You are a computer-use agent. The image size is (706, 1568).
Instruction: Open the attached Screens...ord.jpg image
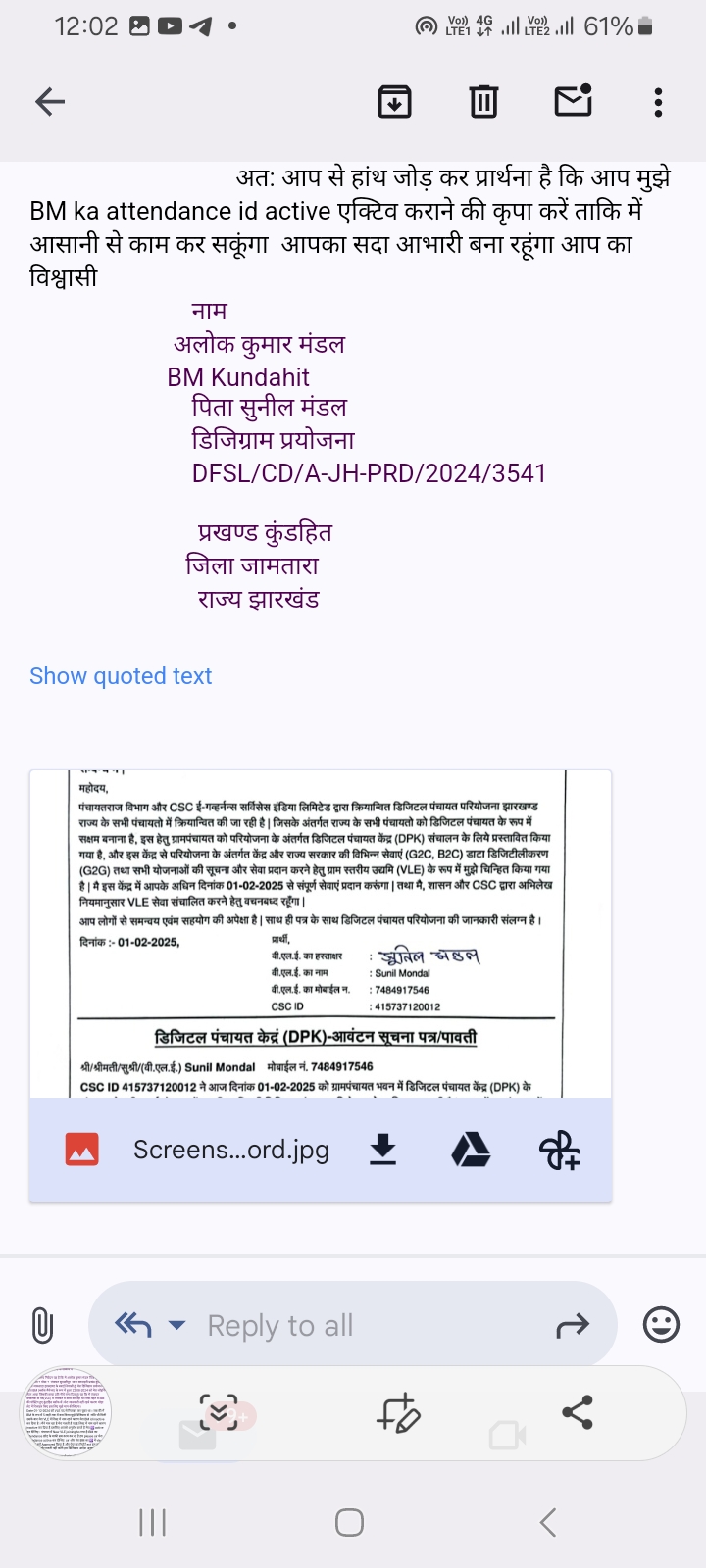pyautogui.click(x=321, y=934)
